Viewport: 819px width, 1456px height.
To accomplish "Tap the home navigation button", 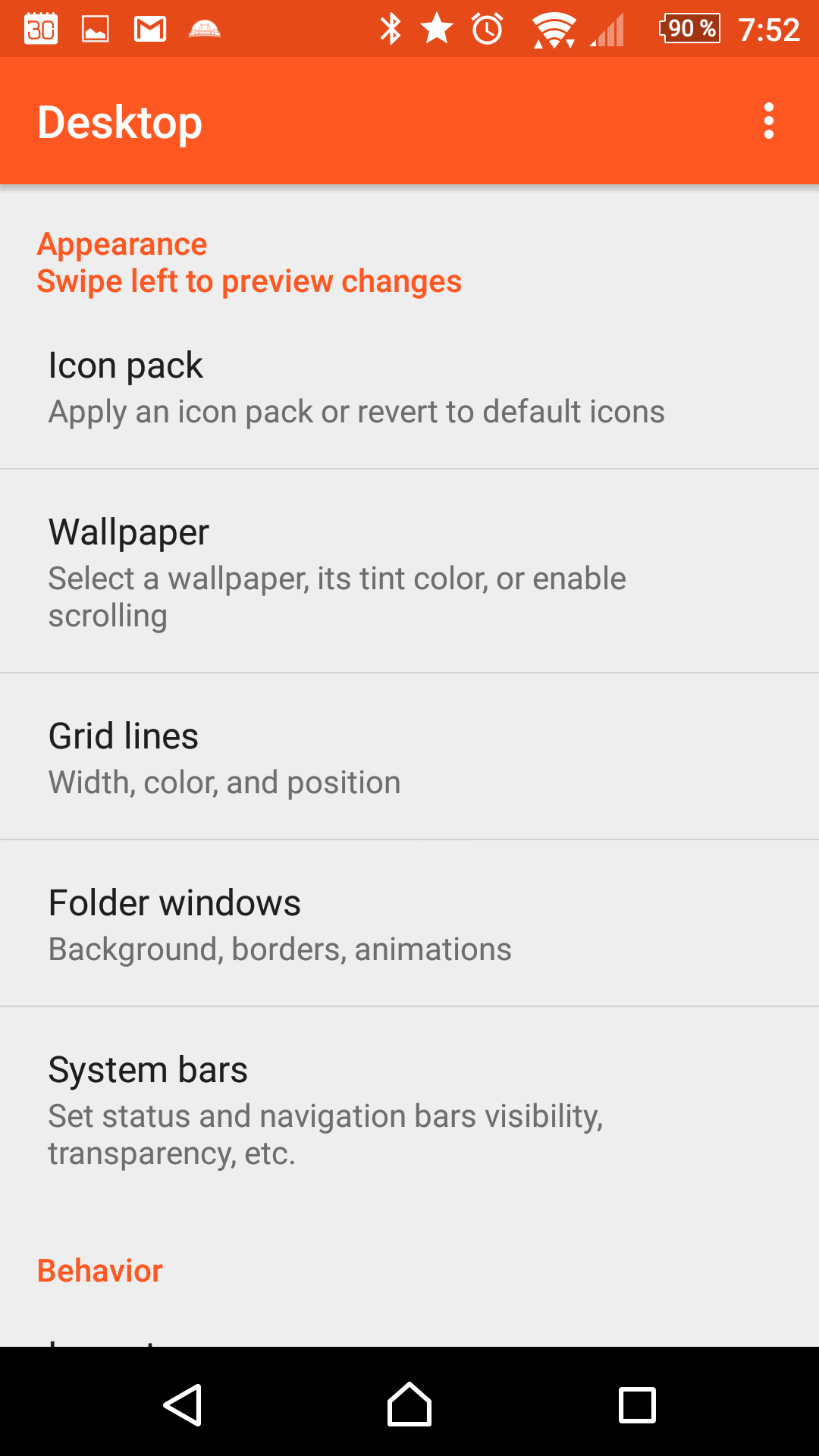I will tap(409, 1404).
